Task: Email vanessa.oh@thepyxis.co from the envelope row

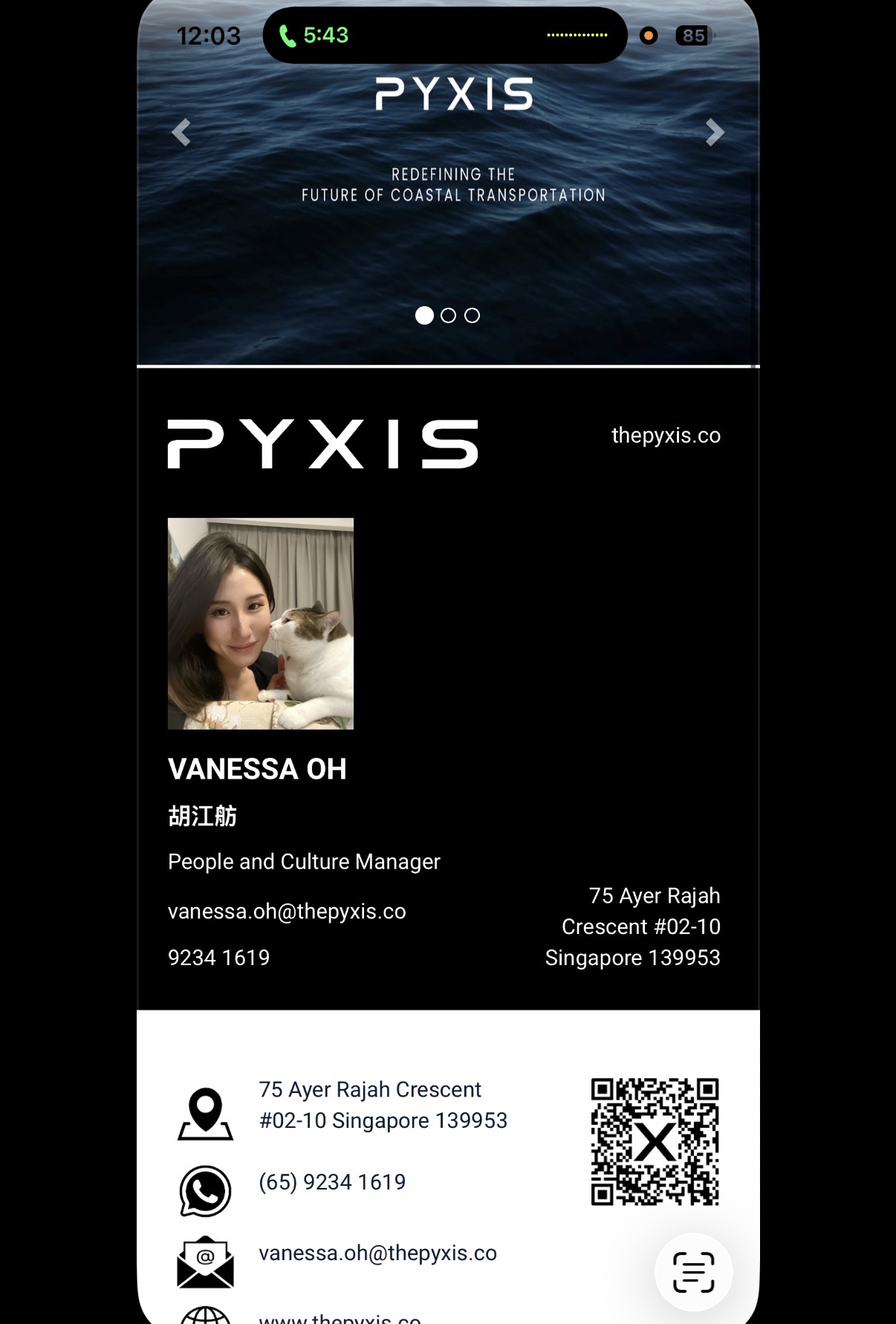Action: tap(337, 1261)
